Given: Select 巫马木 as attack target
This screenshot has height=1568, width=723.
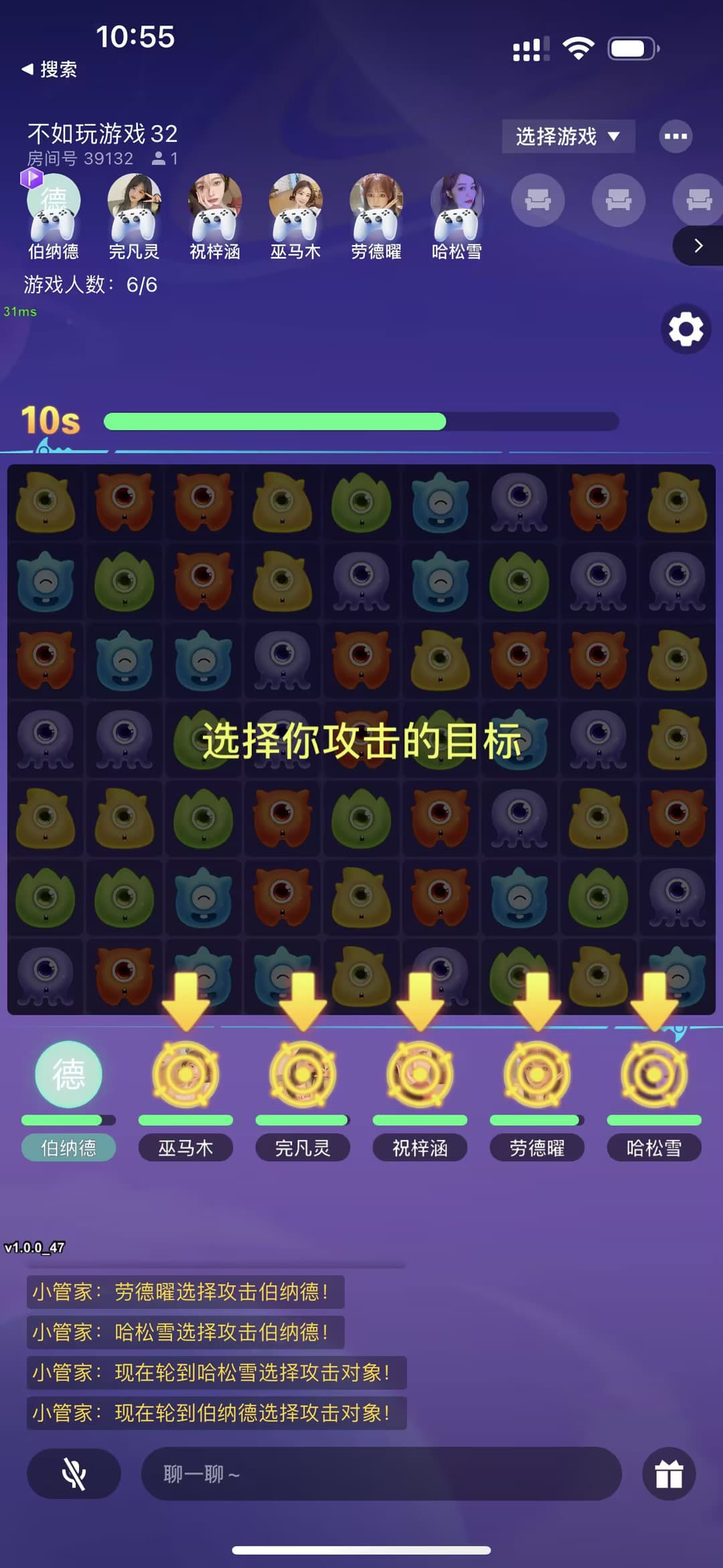Looking at the screenshot, I should [185, 1074].
